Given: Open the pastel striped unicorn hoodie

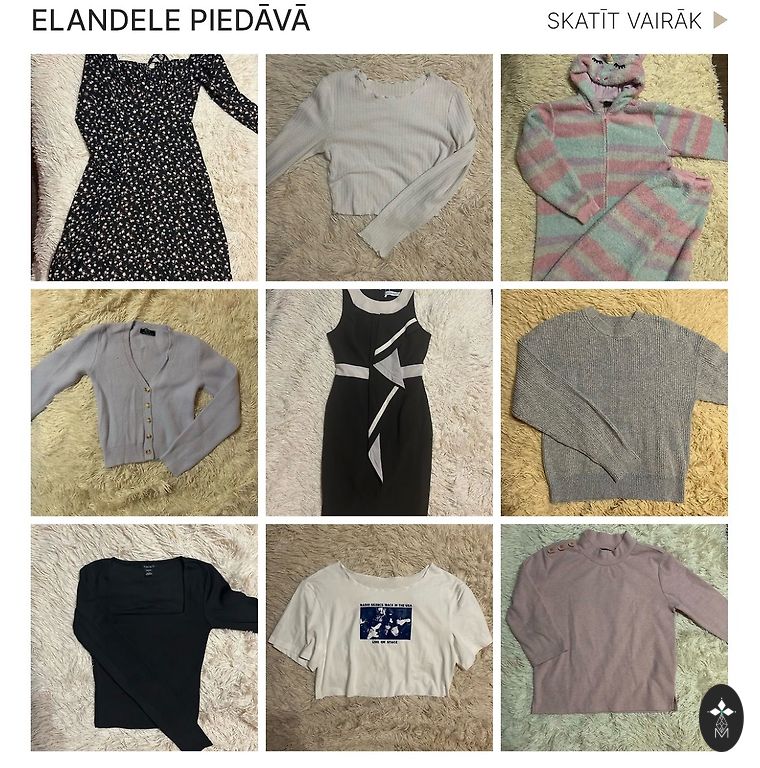Looking at the screenshot, I should click(614, 167).
